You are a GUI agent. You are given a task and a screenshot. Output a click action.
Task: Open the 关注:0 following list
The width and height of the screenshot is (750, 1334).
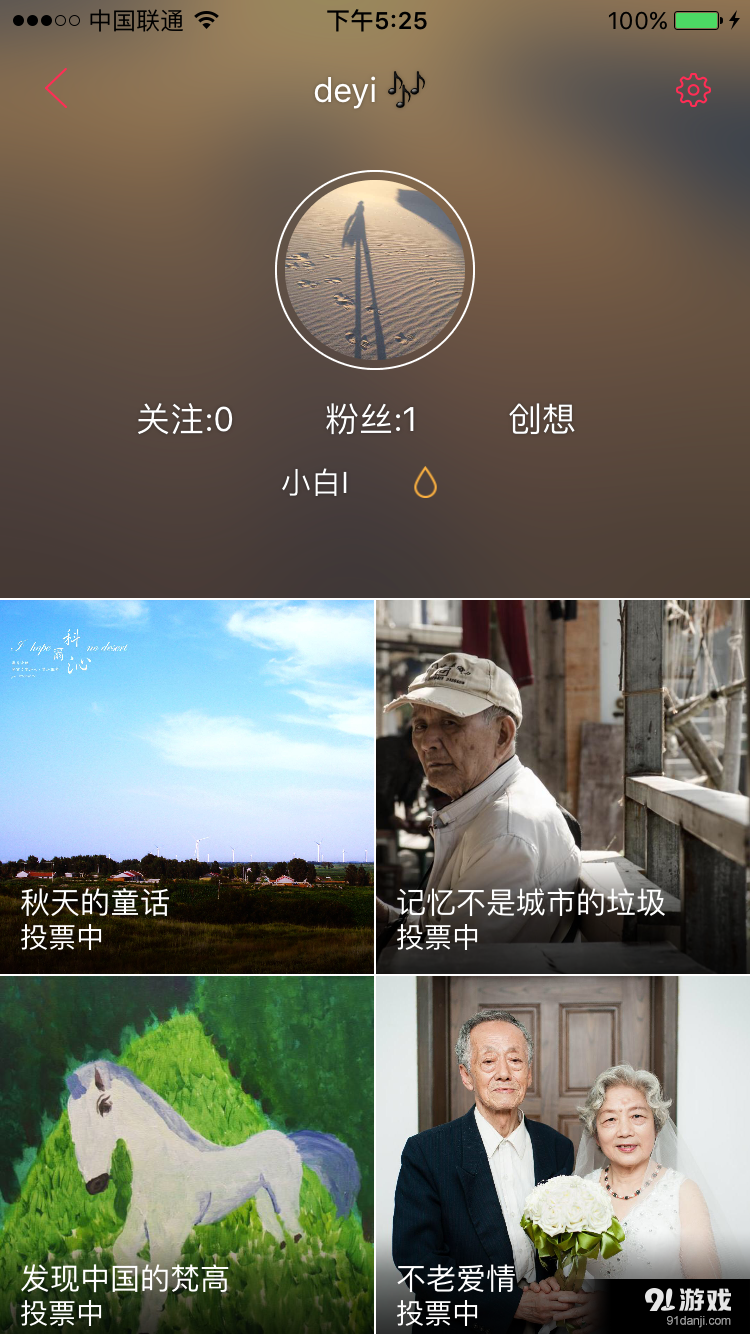tap(185, 421)
